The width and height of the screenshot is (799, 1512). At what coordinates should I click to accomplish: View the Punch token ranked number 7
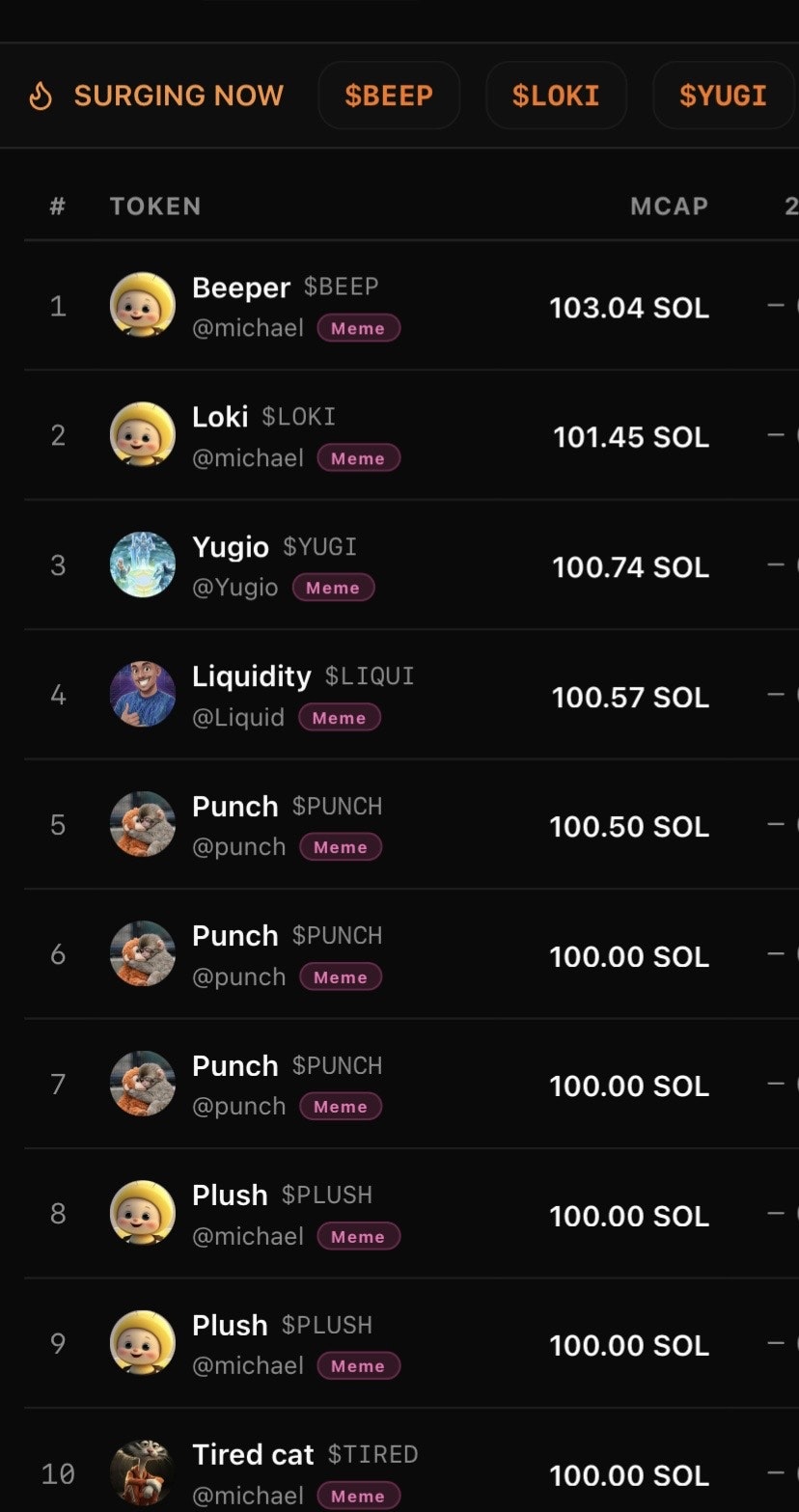[x=235, y=1066]
